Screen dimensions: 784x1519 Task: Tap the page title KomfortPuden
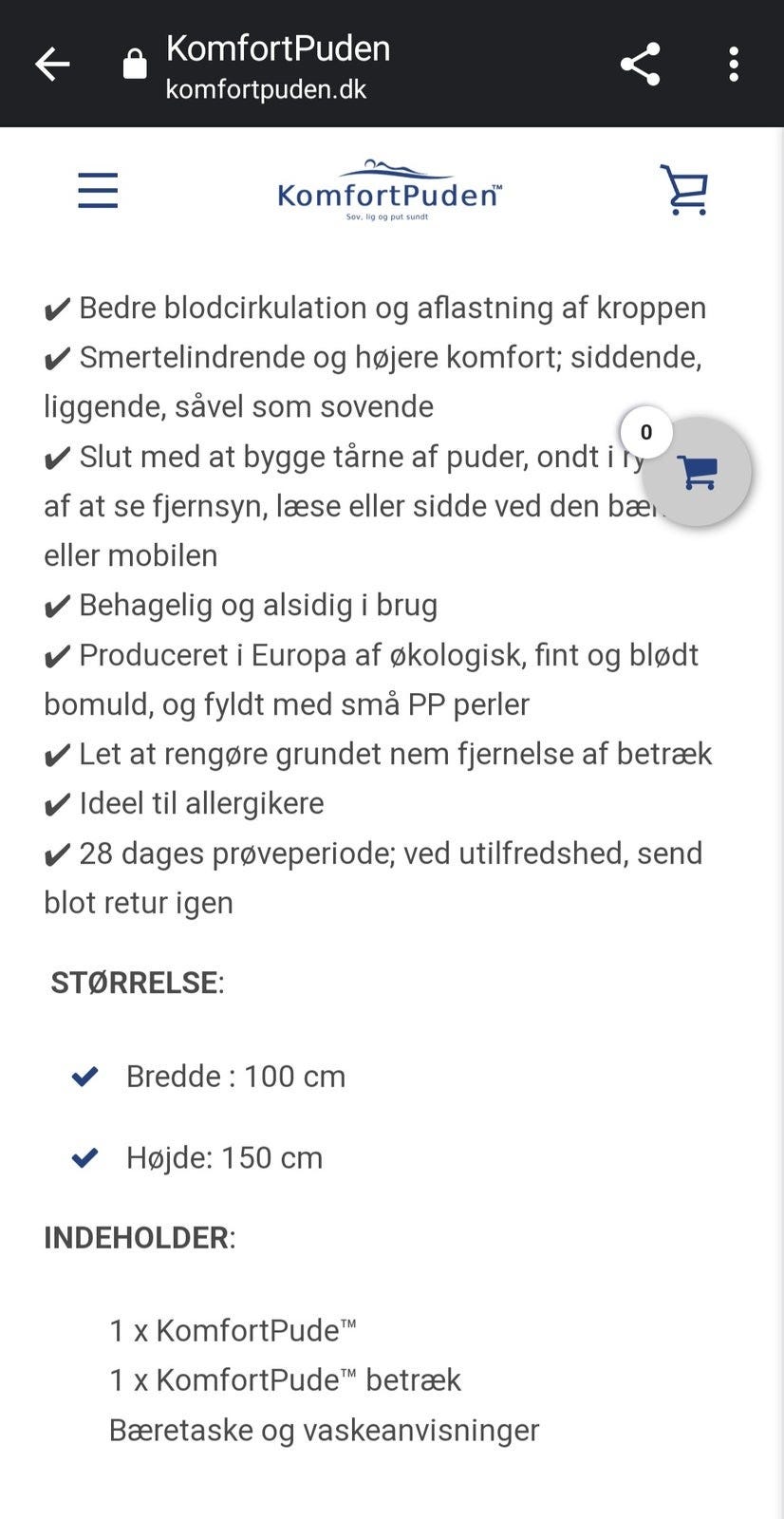point(278,48)
